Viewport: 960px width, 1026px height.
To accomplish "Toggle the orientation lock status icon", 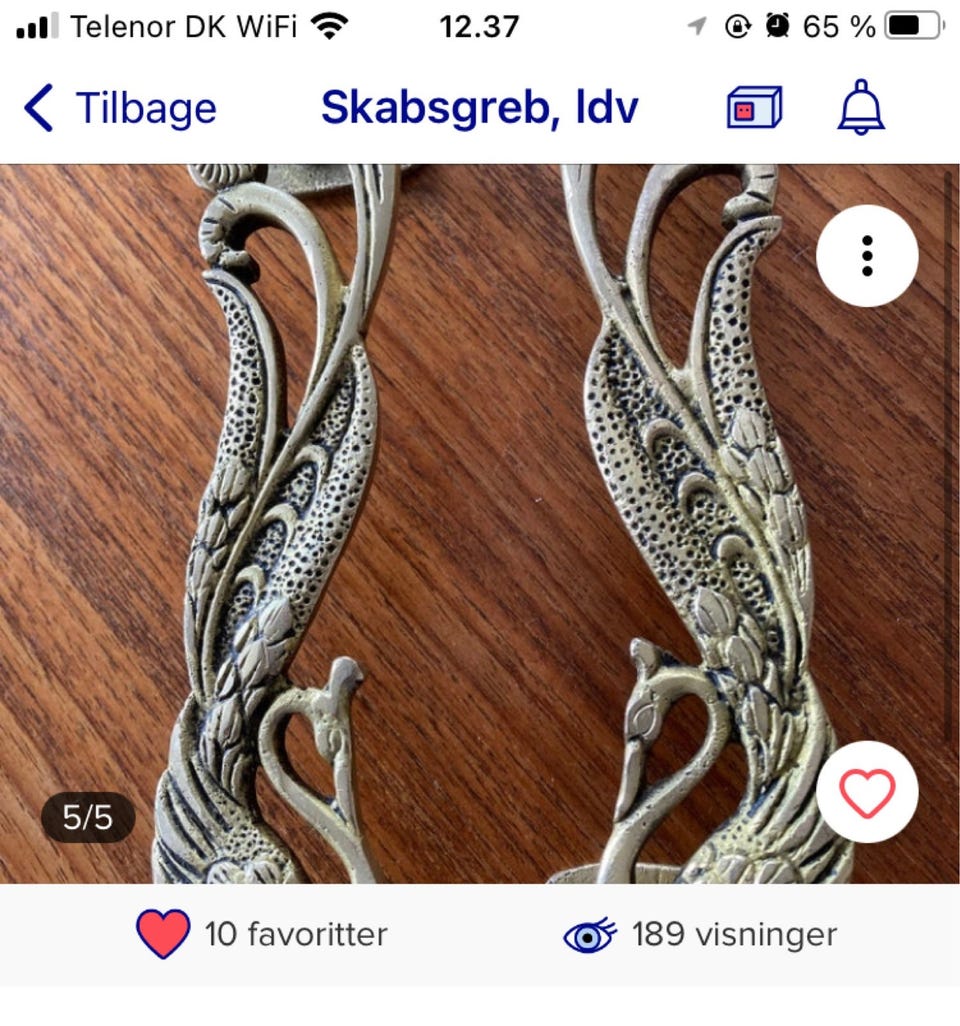I will click(738, 26).
